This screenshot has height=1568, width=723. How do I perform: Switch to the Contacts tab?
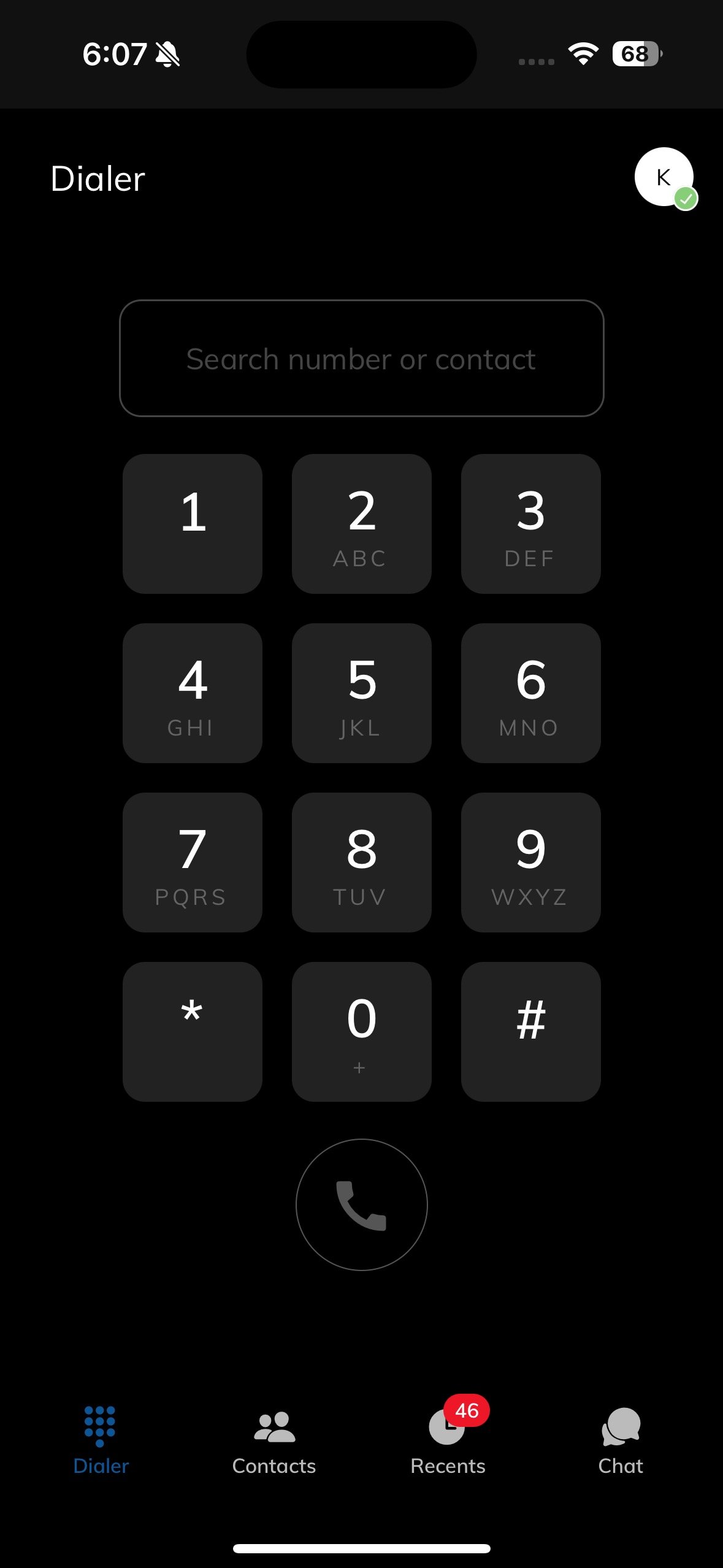(x=274, y=1441)
